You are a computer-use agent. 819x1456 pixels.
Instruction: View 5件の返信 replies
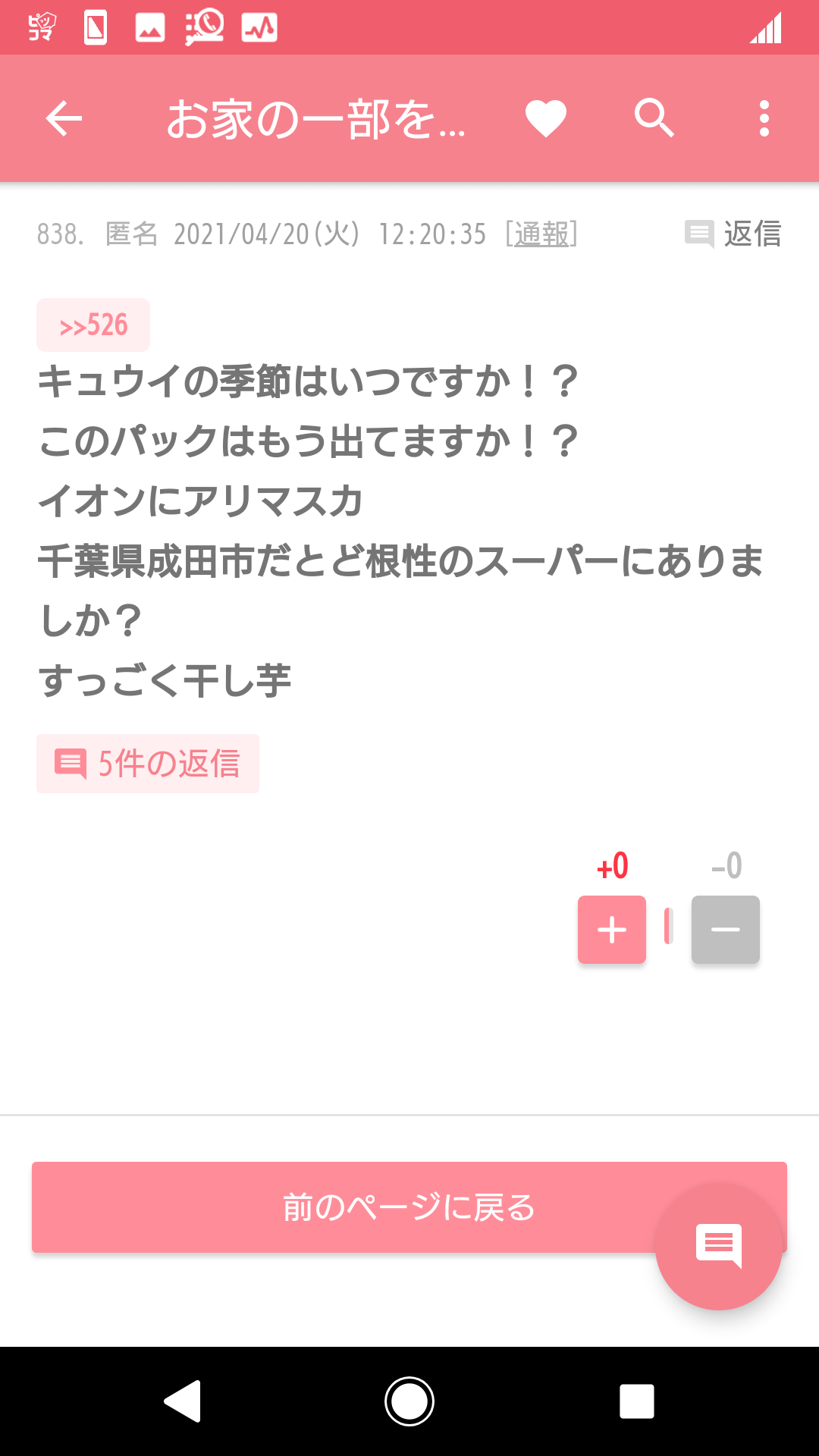[148, 764]
